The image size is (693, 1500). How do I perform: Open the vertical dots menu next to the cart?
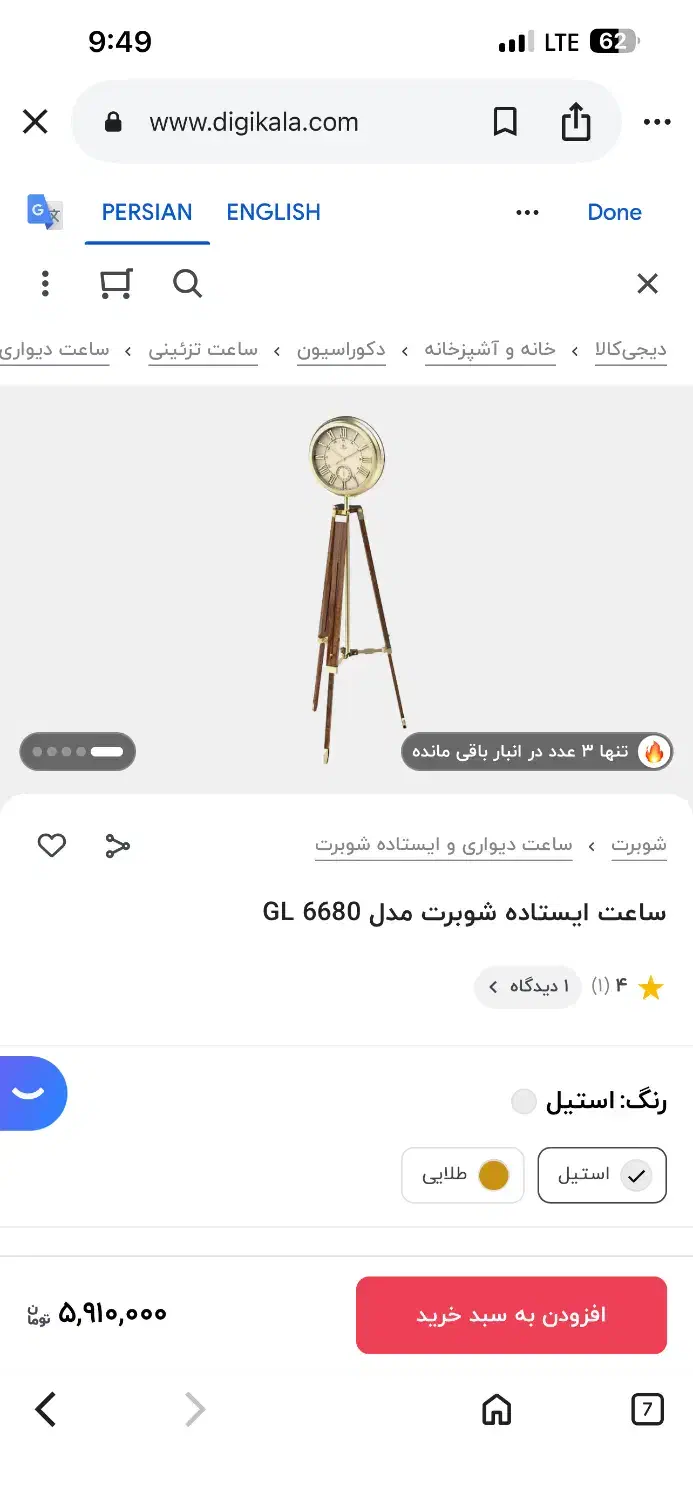click(x=45, y=284)
